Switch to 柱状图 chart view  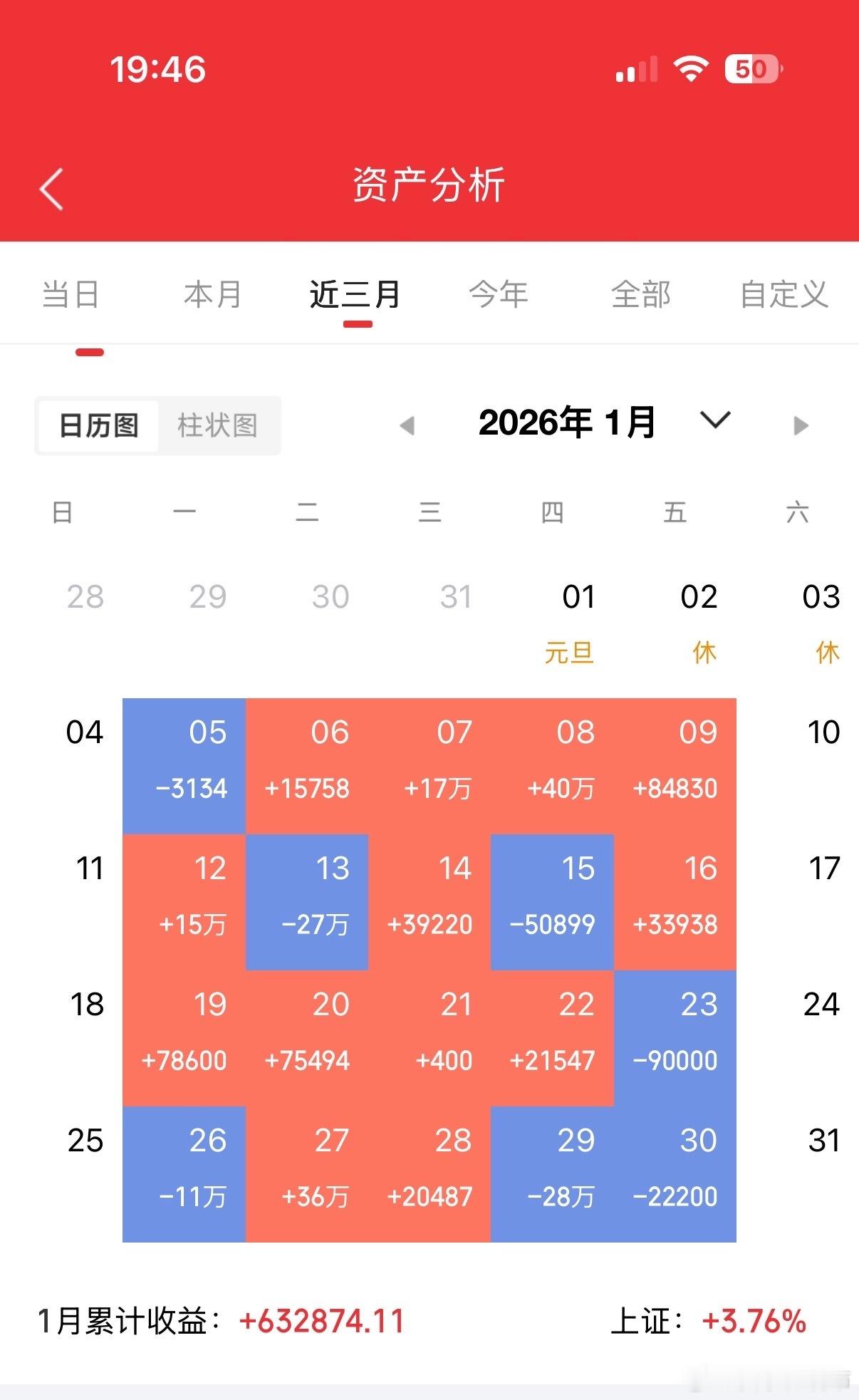[x=219, y=425]
